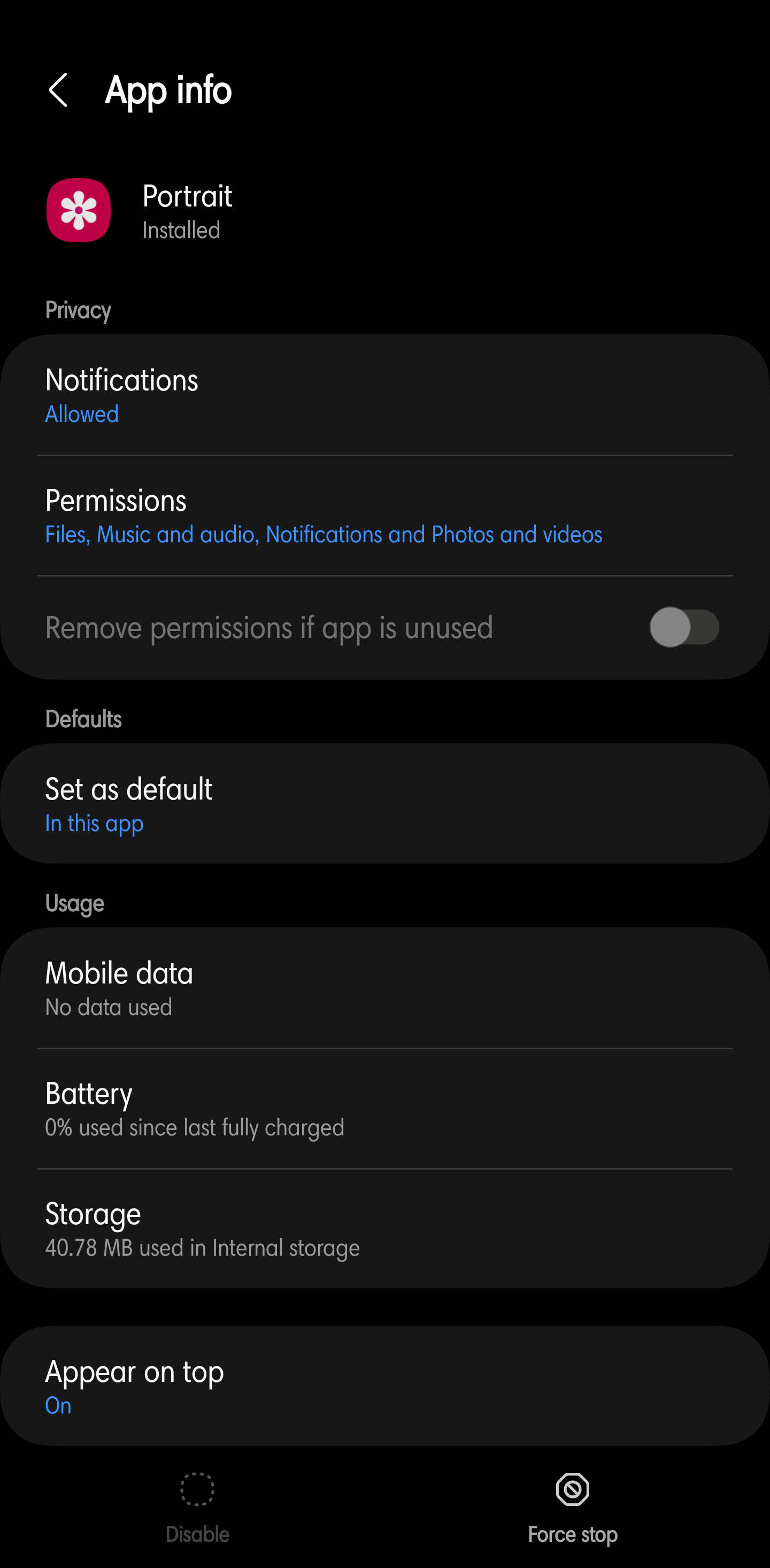The height and width of the screenshot is (1568, 770).
Task: Tap the pink Portrait flower app icon
Action: pos(78,211)
